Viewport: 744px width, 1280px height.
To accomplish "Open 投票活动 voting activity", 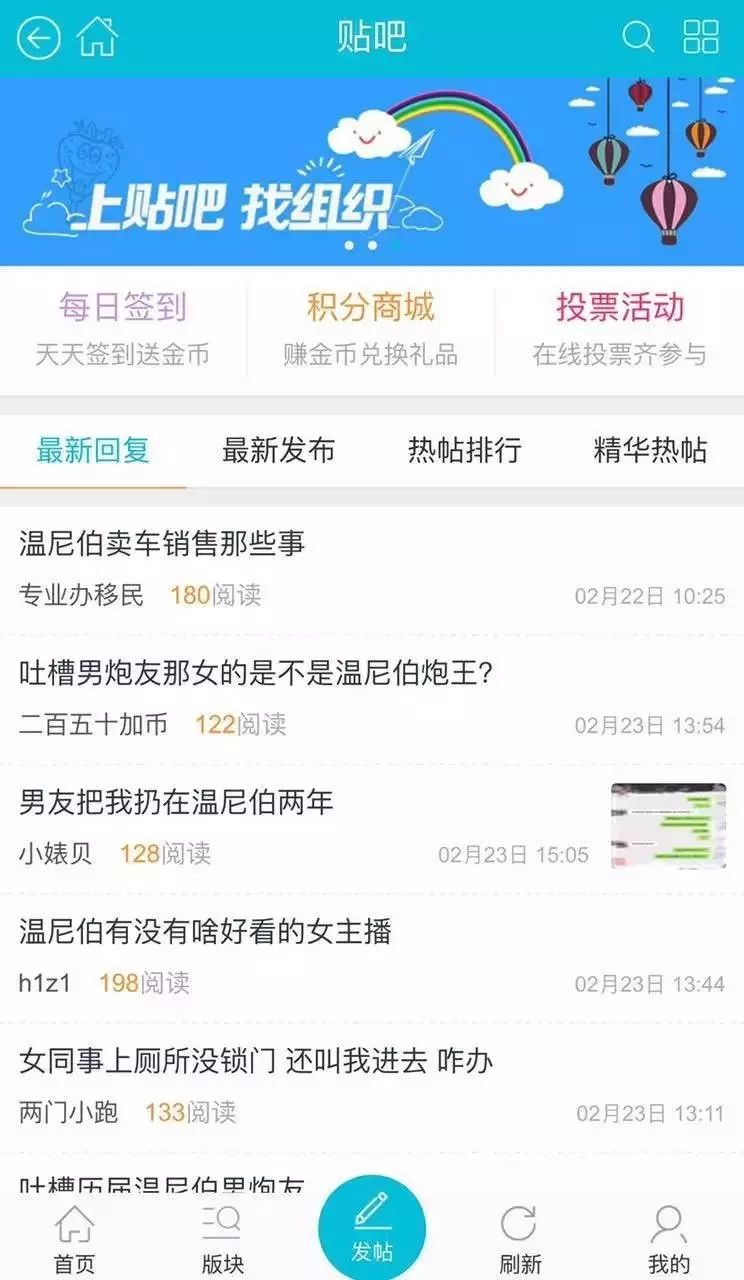I will tap(620, 328).
